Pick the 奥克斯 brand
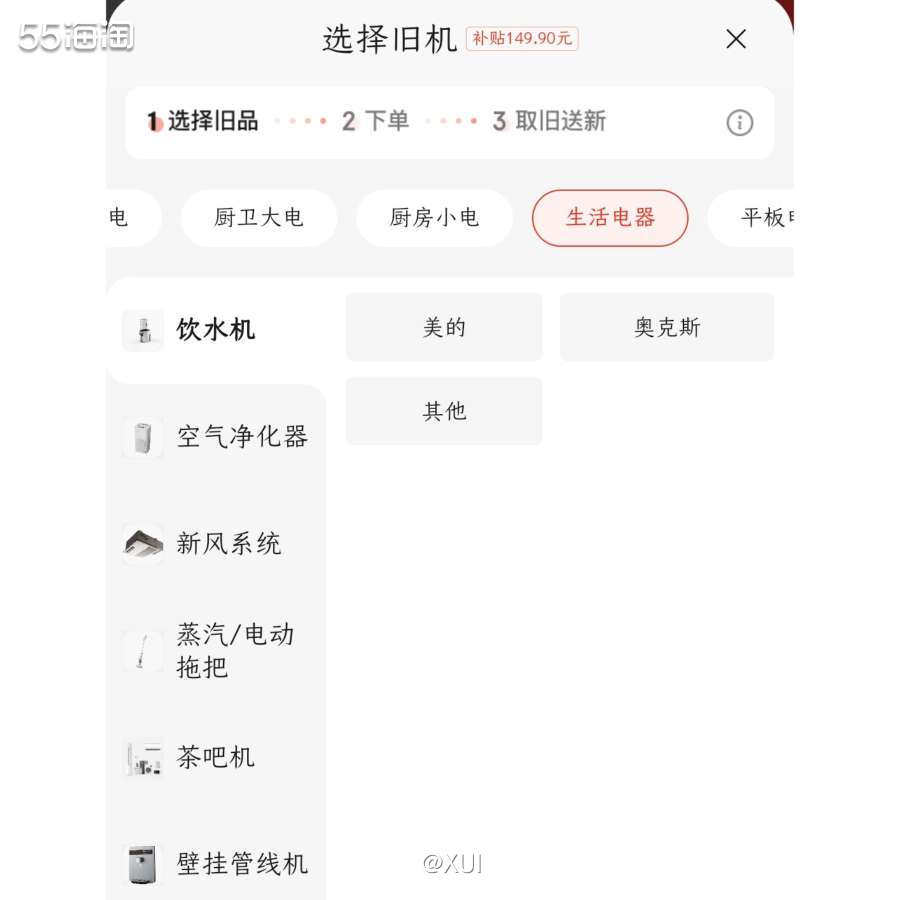Viewport: 900px width, 900px height. 667,327
